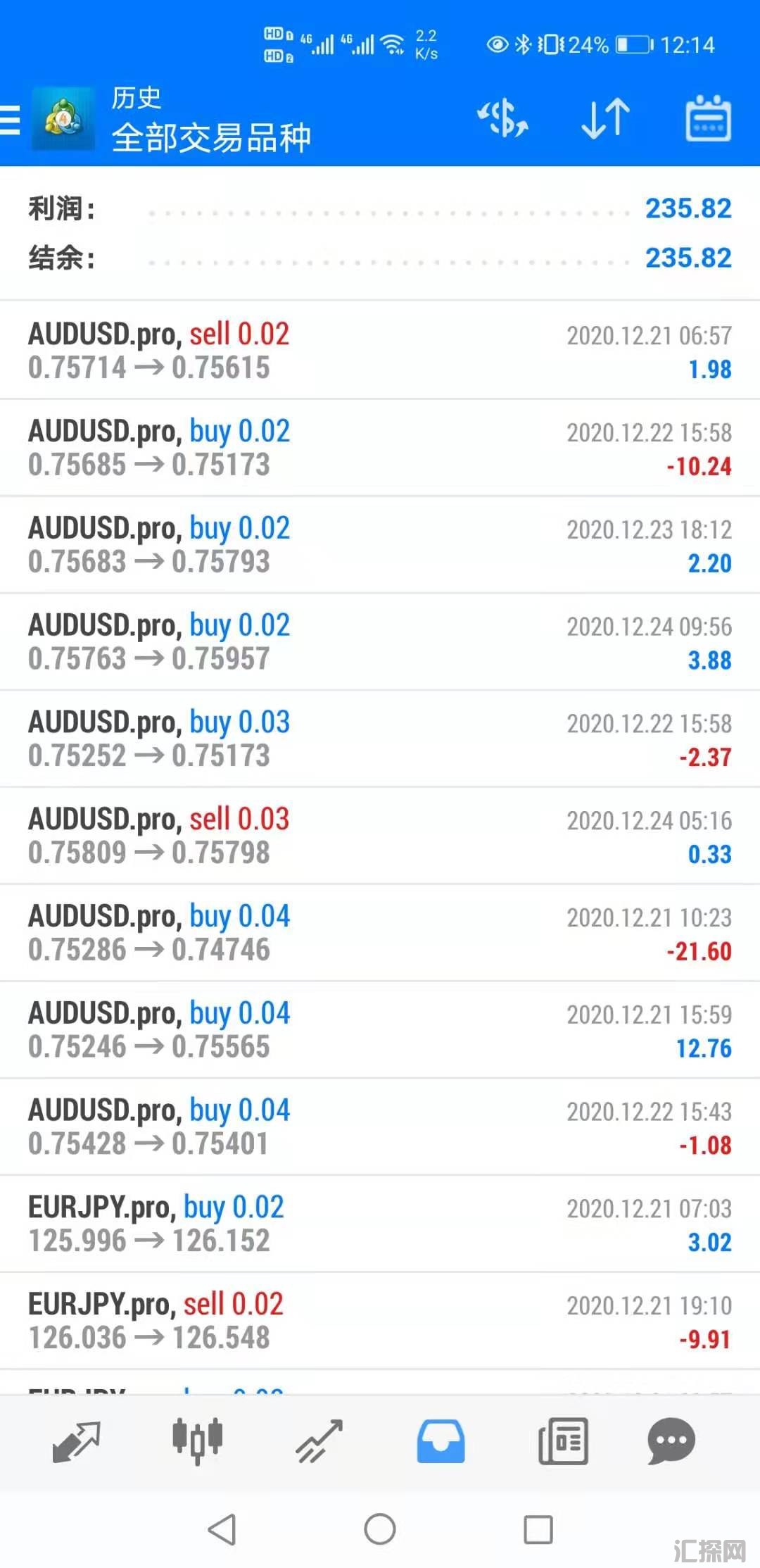Open EURJPY.pro sell 0.02 trade with loss -9.91
Viewport: 760px width, 1568px height.
[380, 1322]
